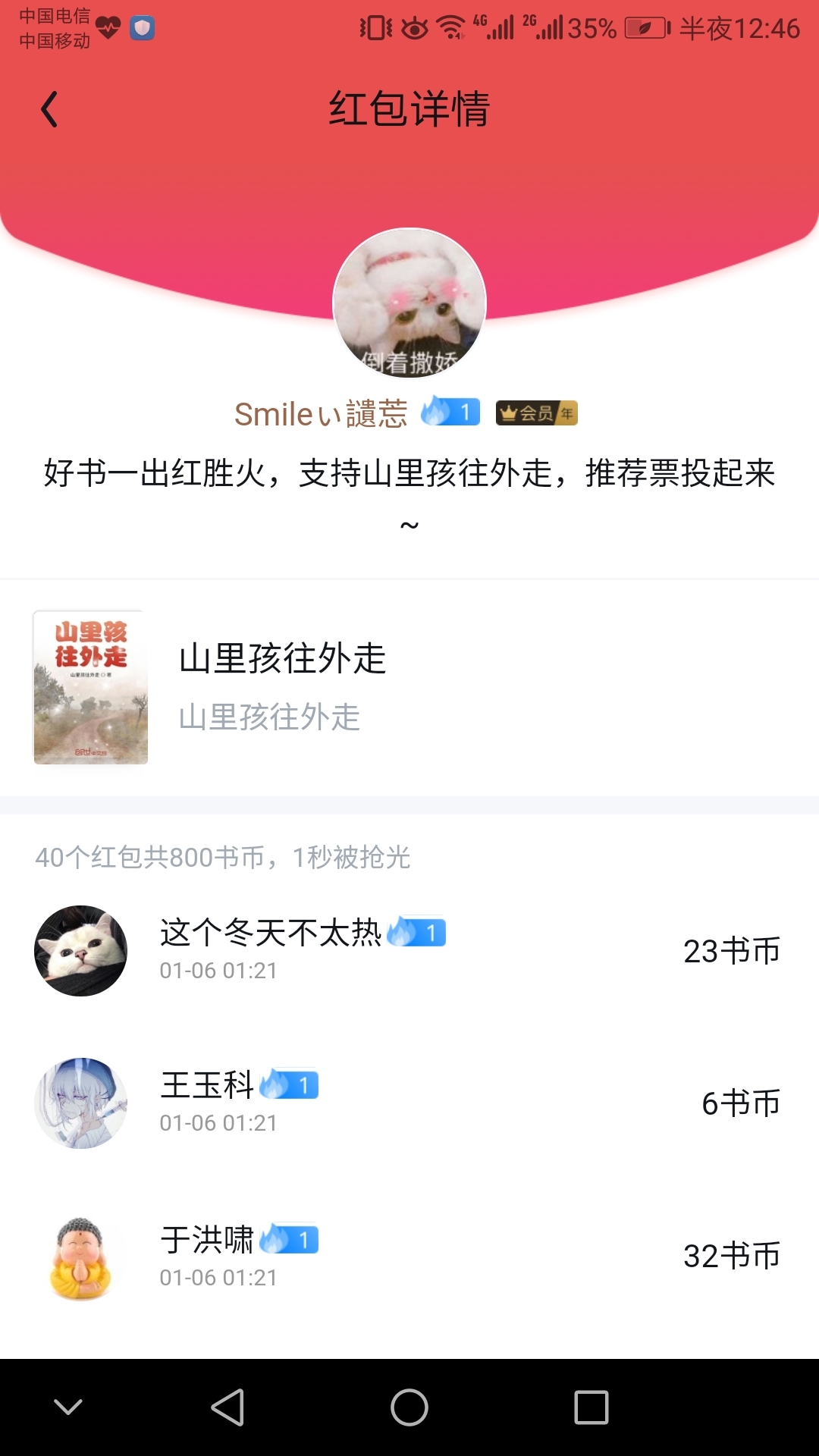Go back from the 红包详情 page
The height and width of the screenshot is (1456, 819).
(50, 109)
